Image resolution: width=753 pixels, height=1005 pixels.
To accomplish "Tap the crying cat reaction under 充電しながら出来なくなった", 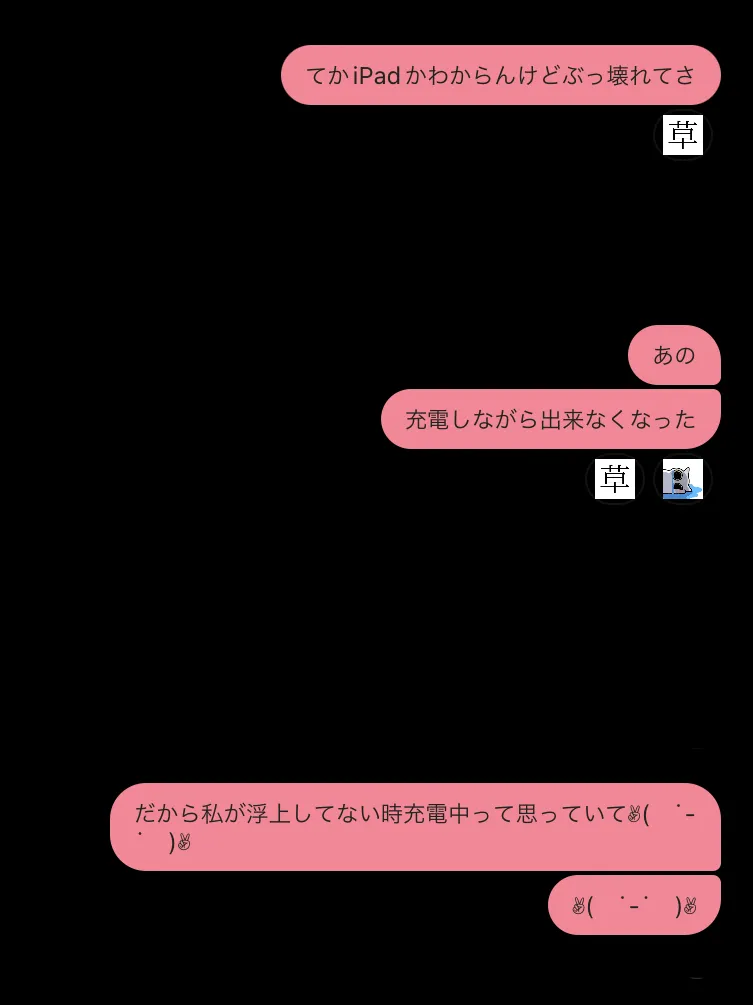I will 683,479.
